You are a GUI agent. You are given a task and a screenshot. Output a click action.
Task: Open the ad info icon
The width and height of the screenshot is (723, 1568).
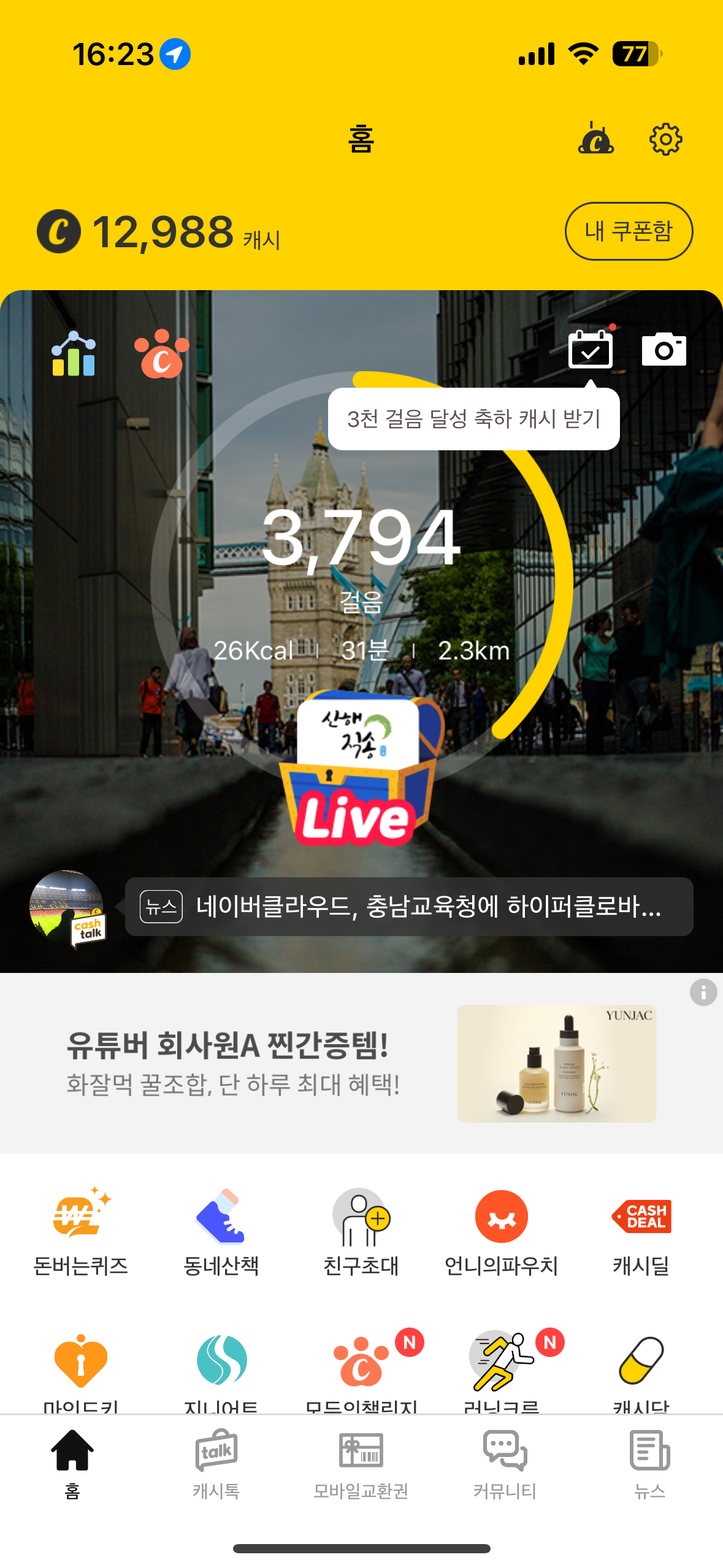703,992
